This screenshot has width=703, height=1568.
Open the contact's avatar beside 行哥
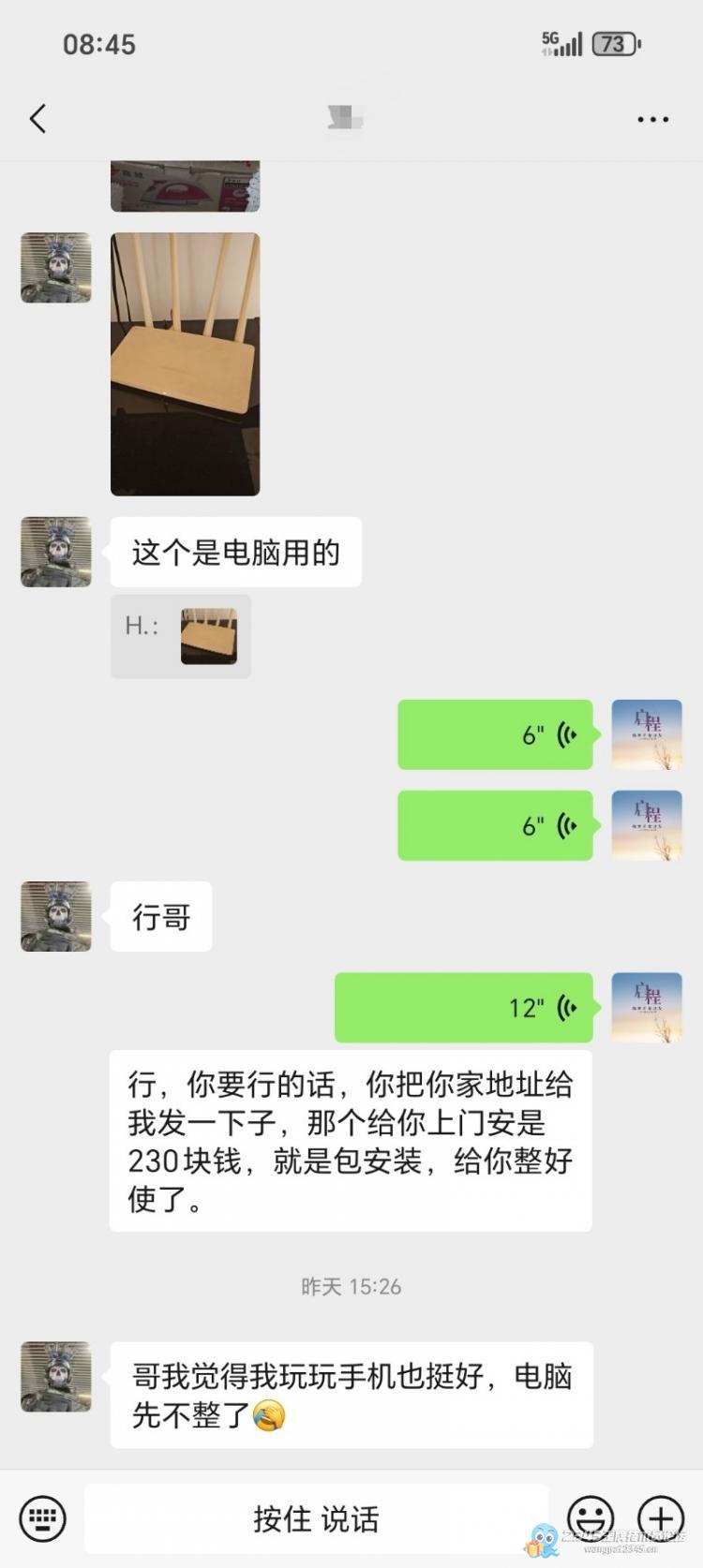(x=56, y=916)
